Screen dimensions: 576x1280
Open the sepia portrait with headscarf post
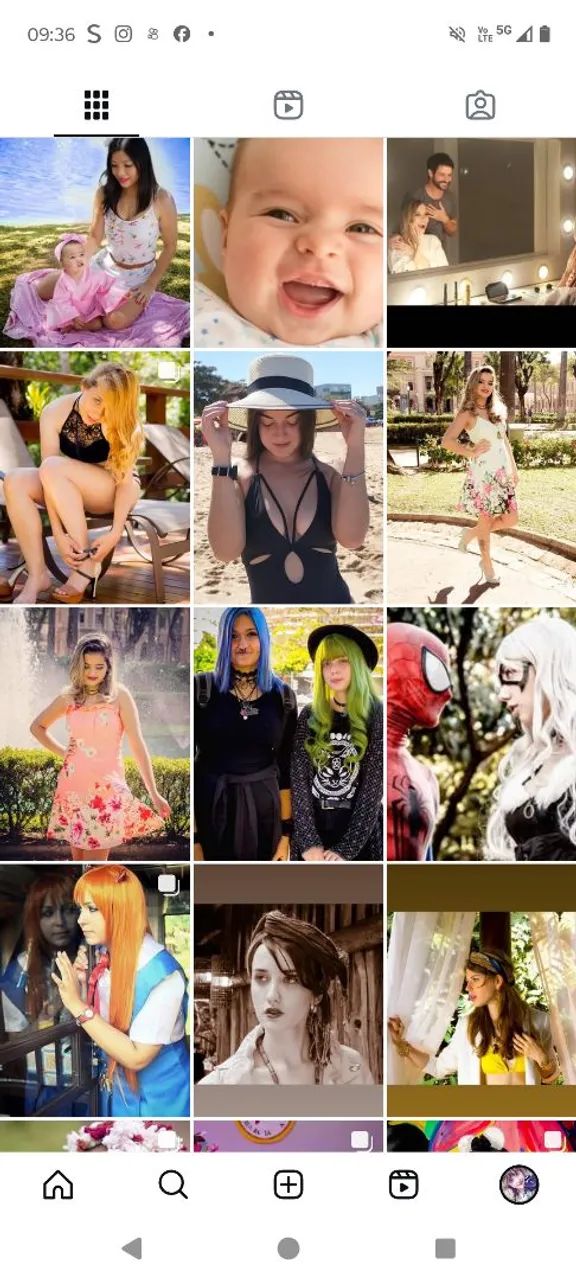288,991
